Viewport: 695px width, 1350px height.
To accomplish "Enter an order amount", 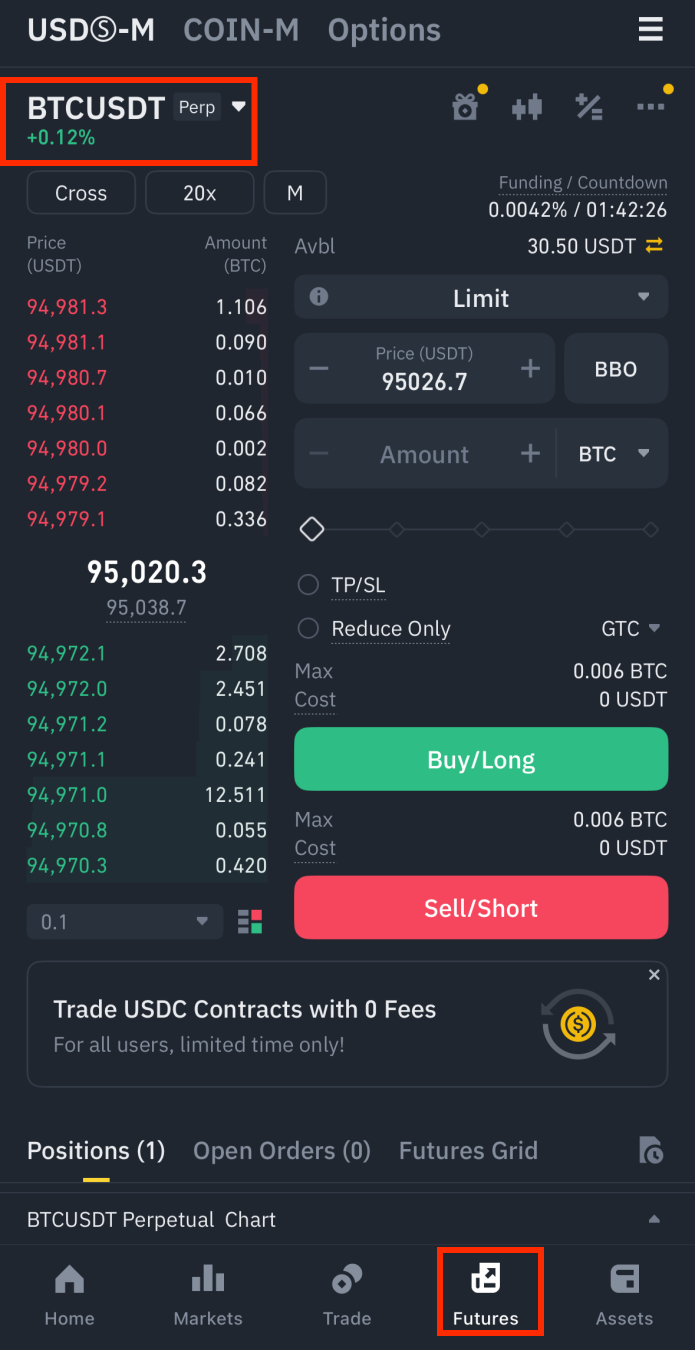I will [x=424, y=454].
